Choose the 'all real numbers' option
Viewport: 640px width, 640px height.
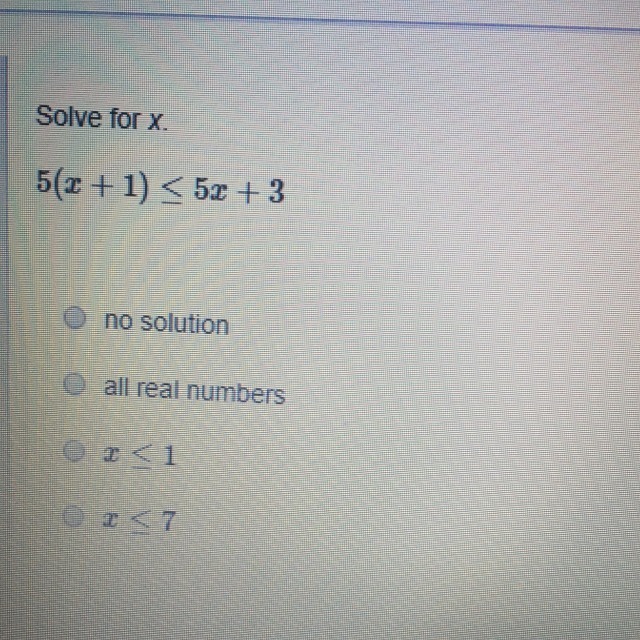[75, 385]
